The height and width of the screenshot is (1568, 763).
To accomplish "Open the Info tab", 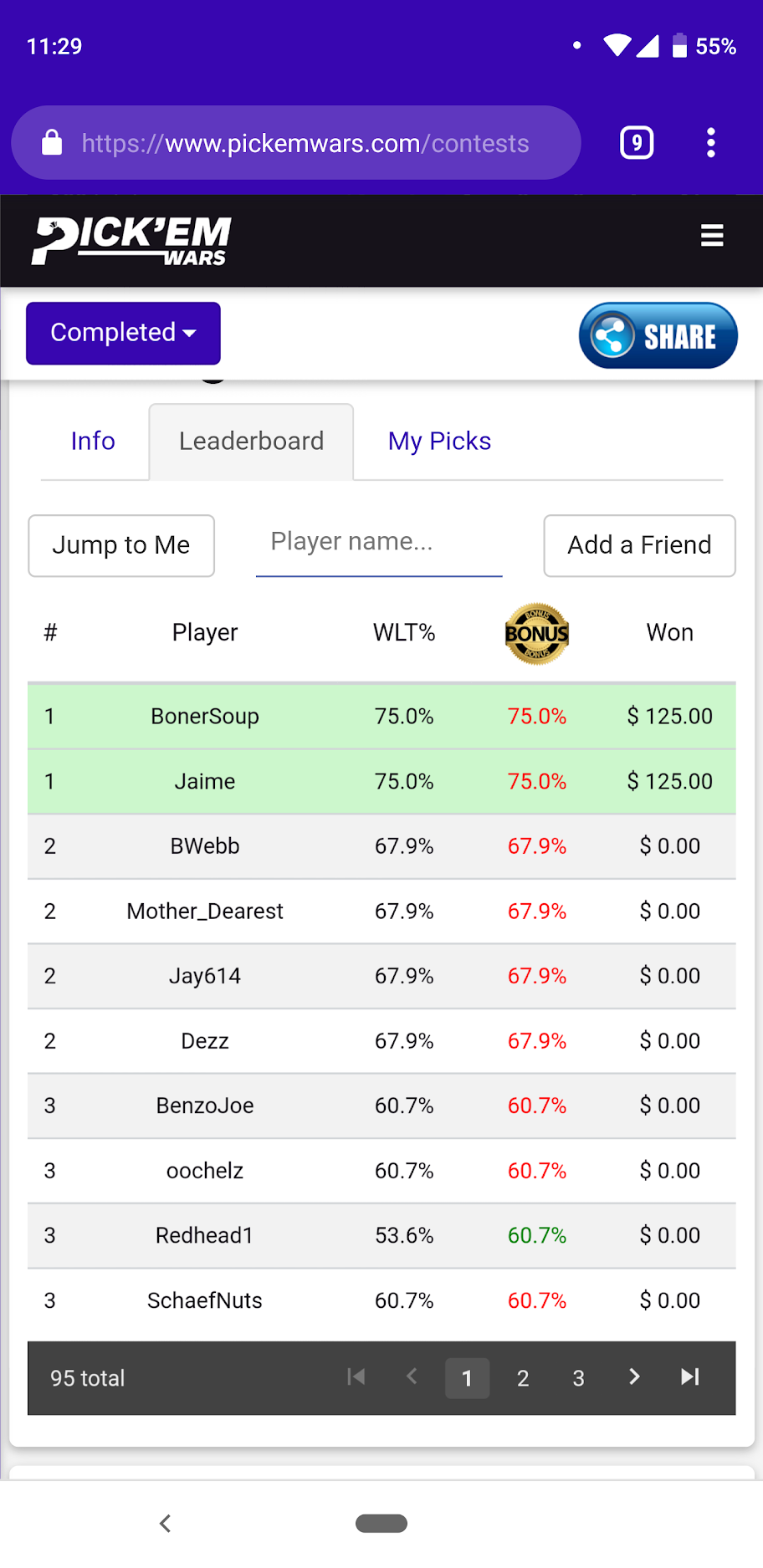I will (93, 441).
